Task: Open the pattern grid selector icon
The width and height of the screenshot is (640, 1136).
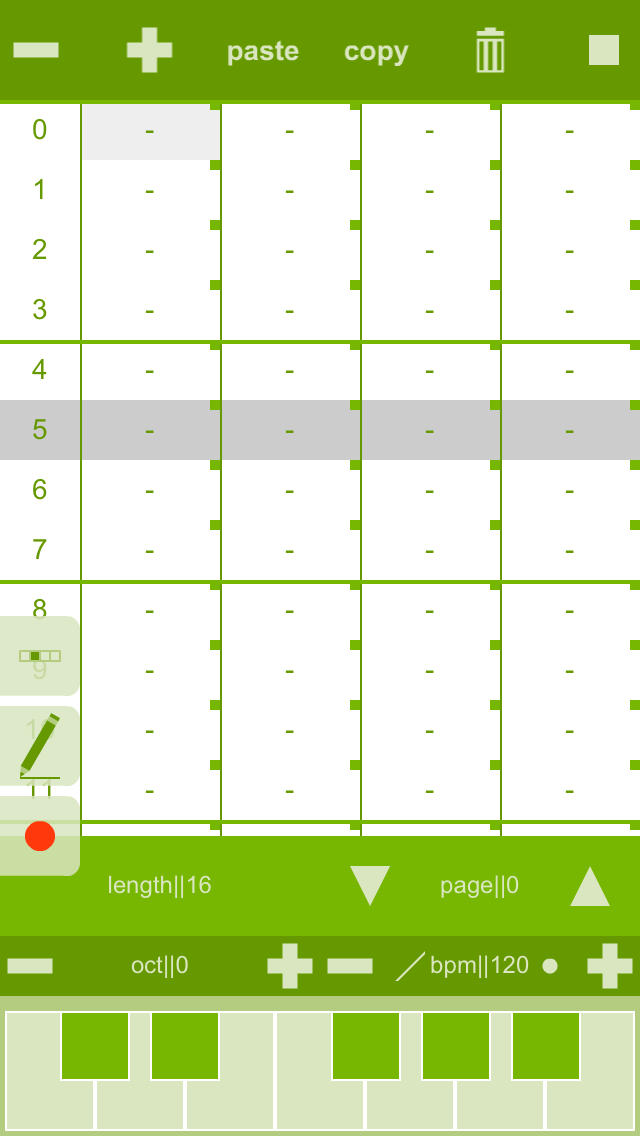Action: pyautogui.click(x=40, y=656)
